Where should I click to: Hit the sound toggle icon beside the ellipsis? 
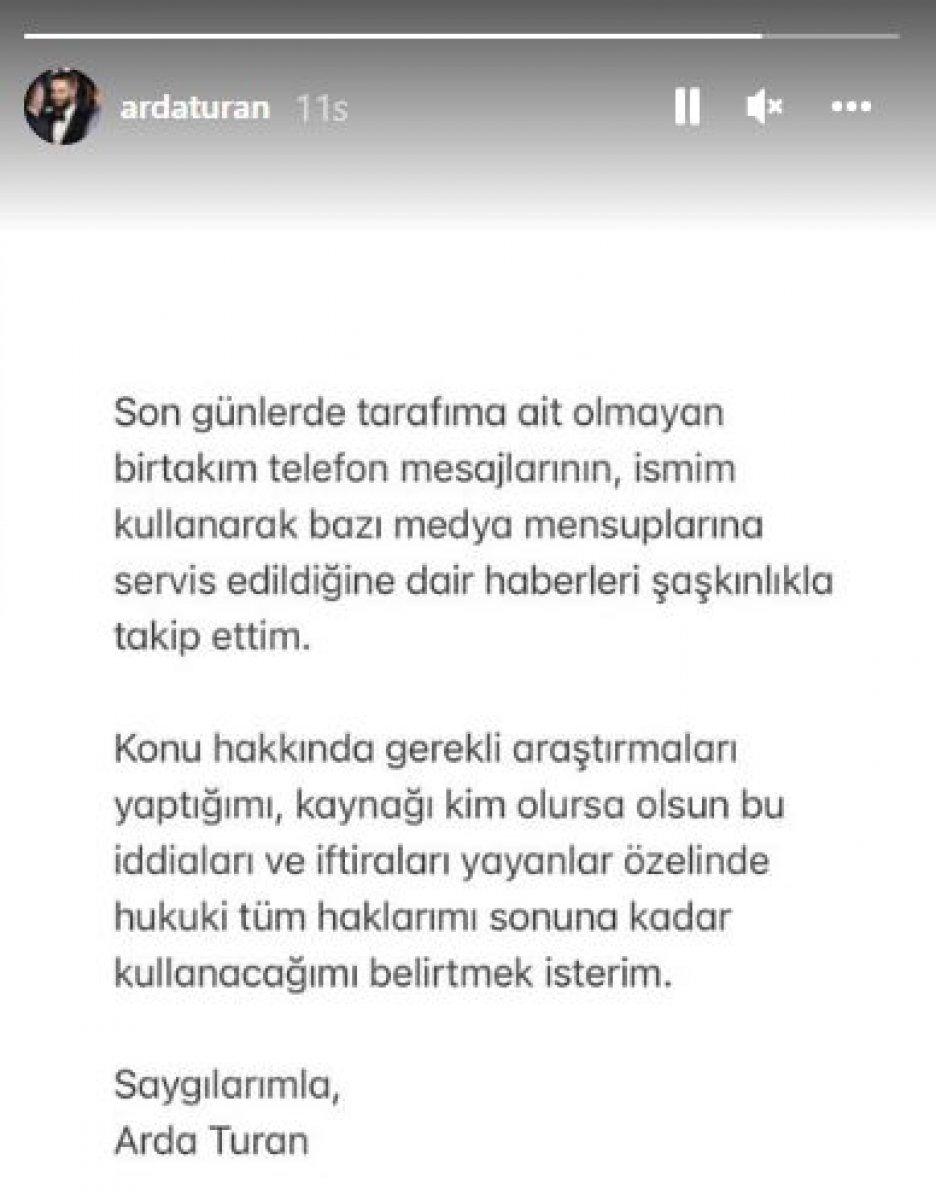click(x=763, y=107)
